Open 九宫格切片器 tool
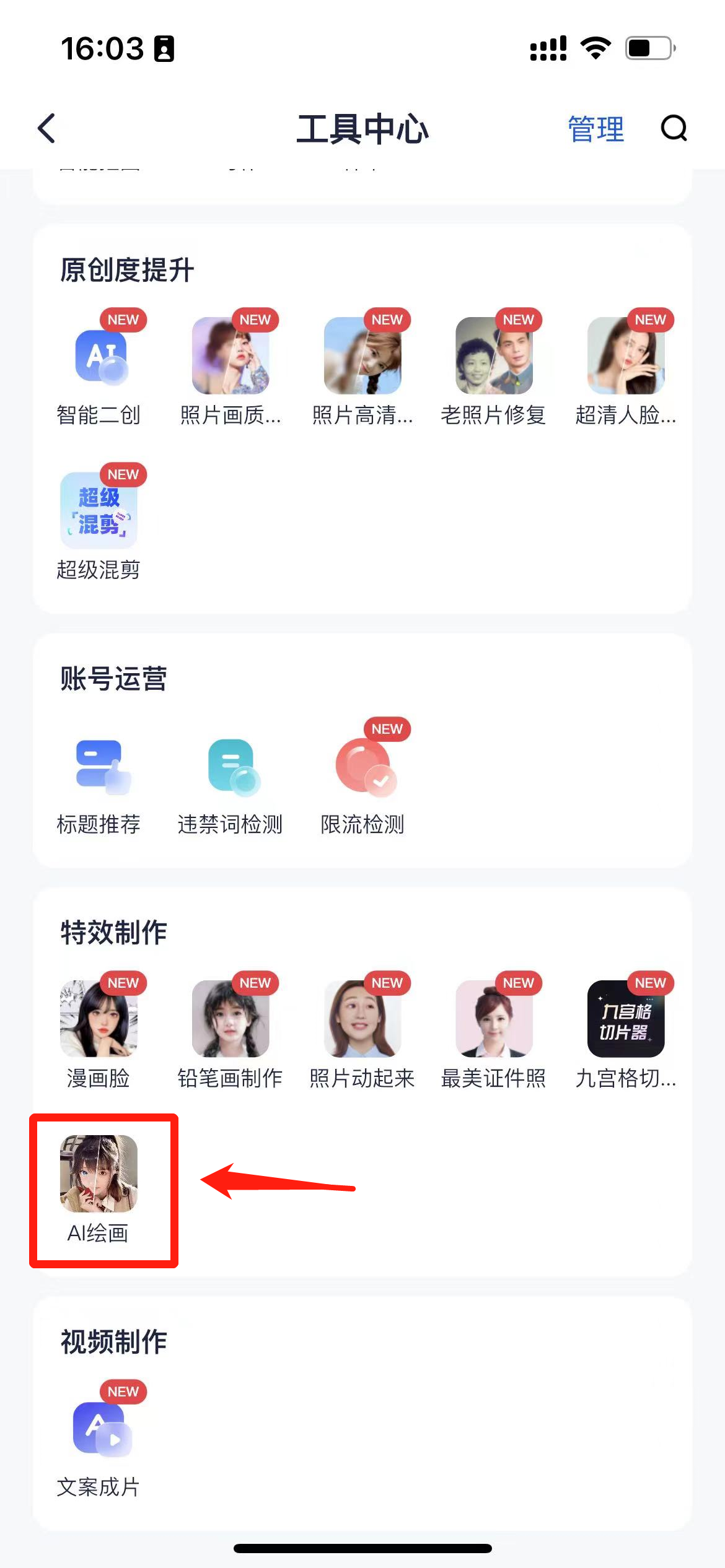Viewport: 725px width, 1568px height. point(626,1019)
